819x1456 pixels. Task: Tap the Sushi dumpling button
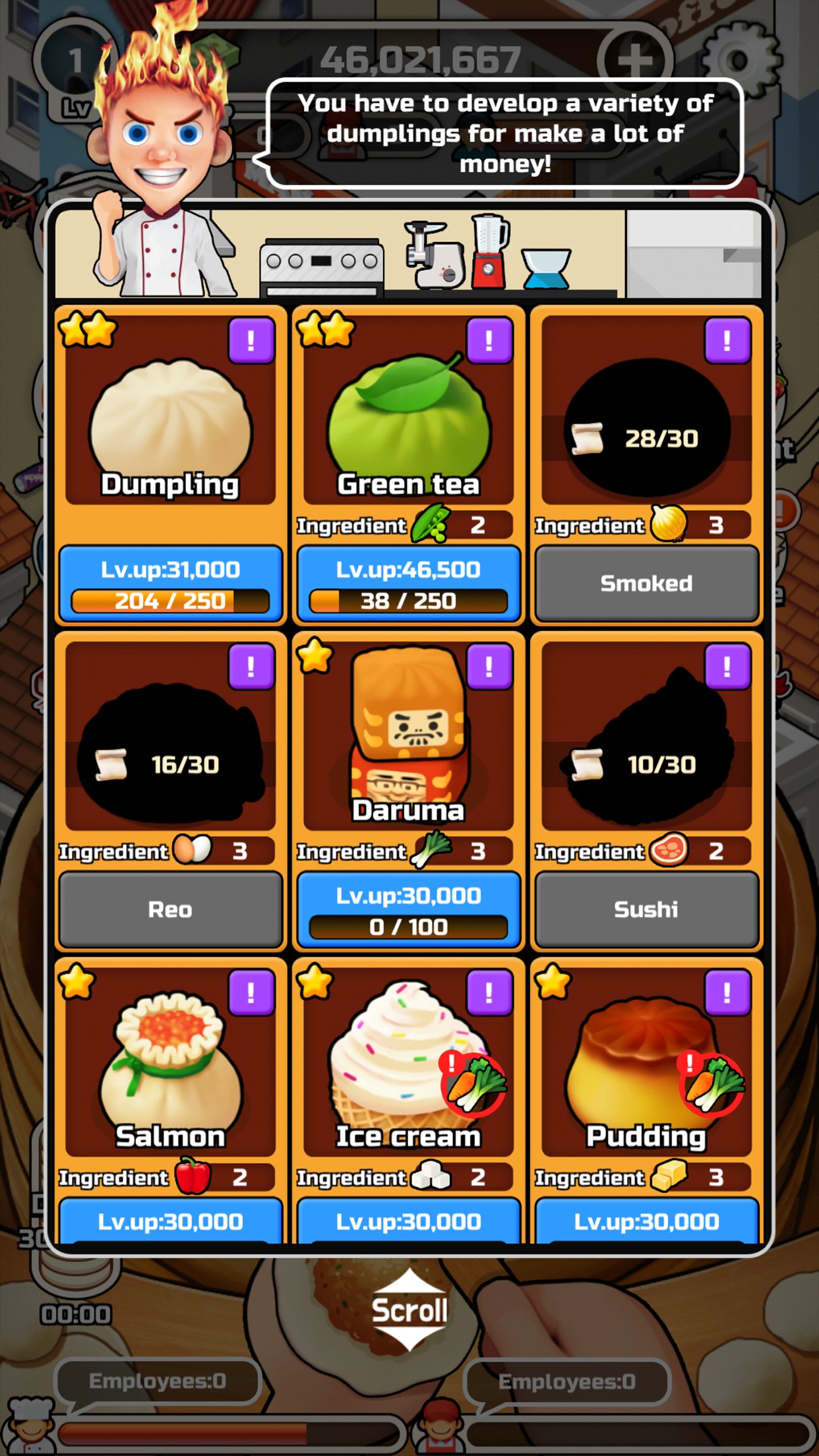[646, 909]
